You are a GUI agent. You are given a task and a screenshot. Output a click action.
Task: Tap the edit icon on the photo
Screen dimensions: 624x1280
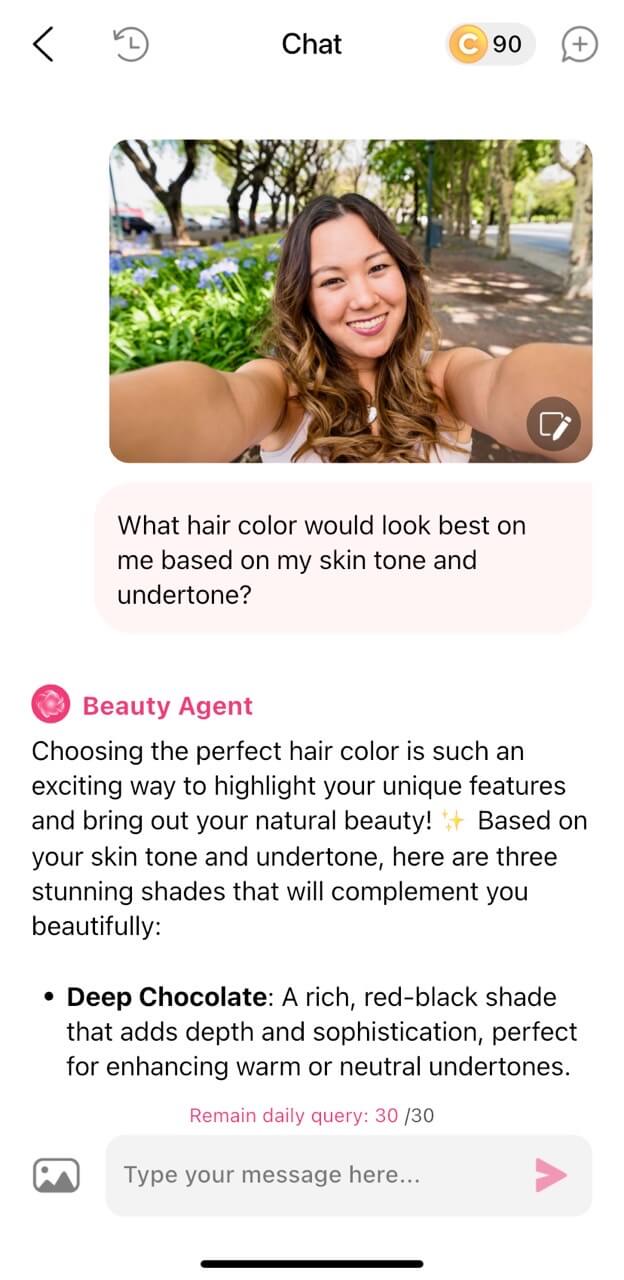pyautogui.click(x=553, y=425)
